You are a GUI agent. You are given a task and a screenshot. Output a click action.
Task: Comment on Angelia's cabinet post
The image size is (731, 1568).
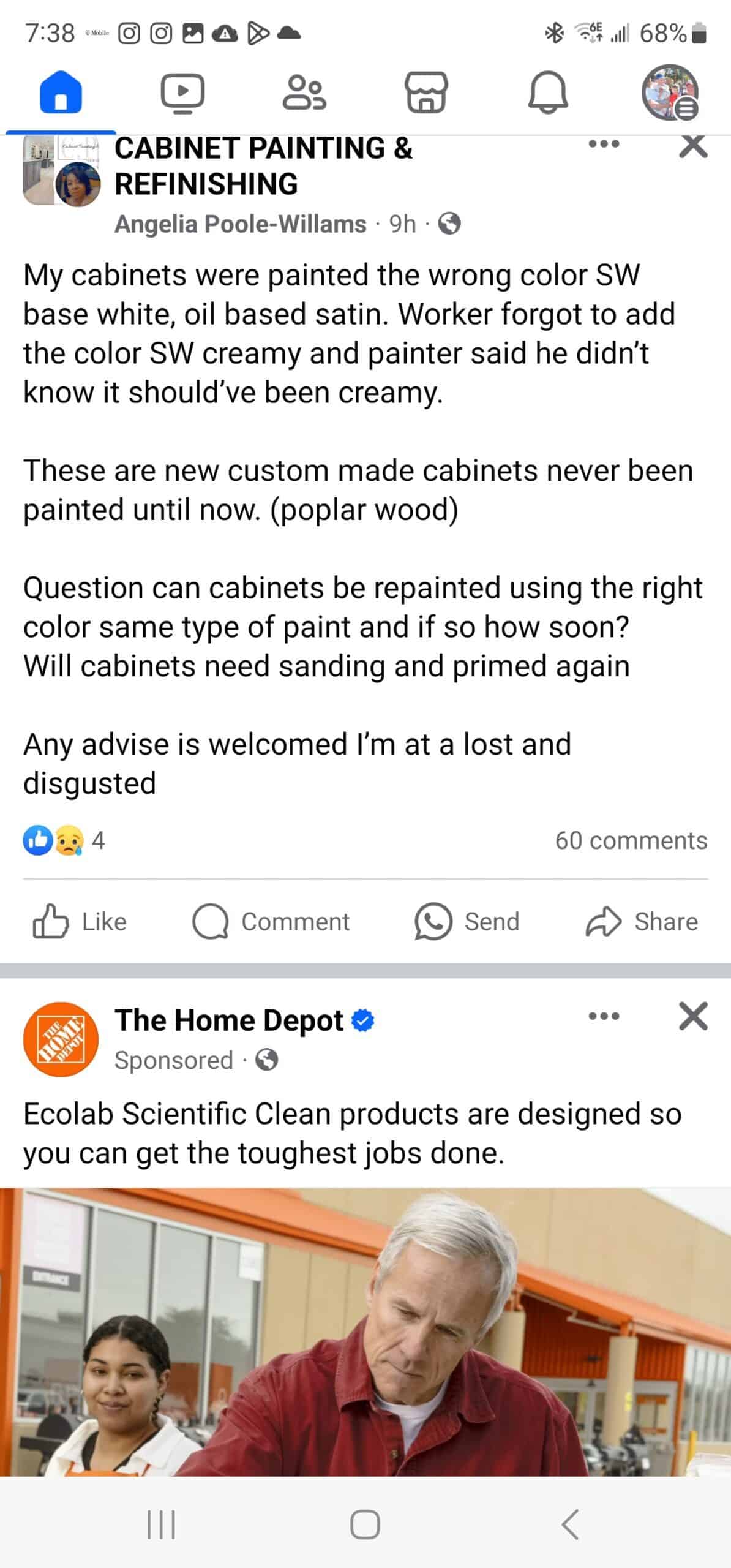point(271,922)
